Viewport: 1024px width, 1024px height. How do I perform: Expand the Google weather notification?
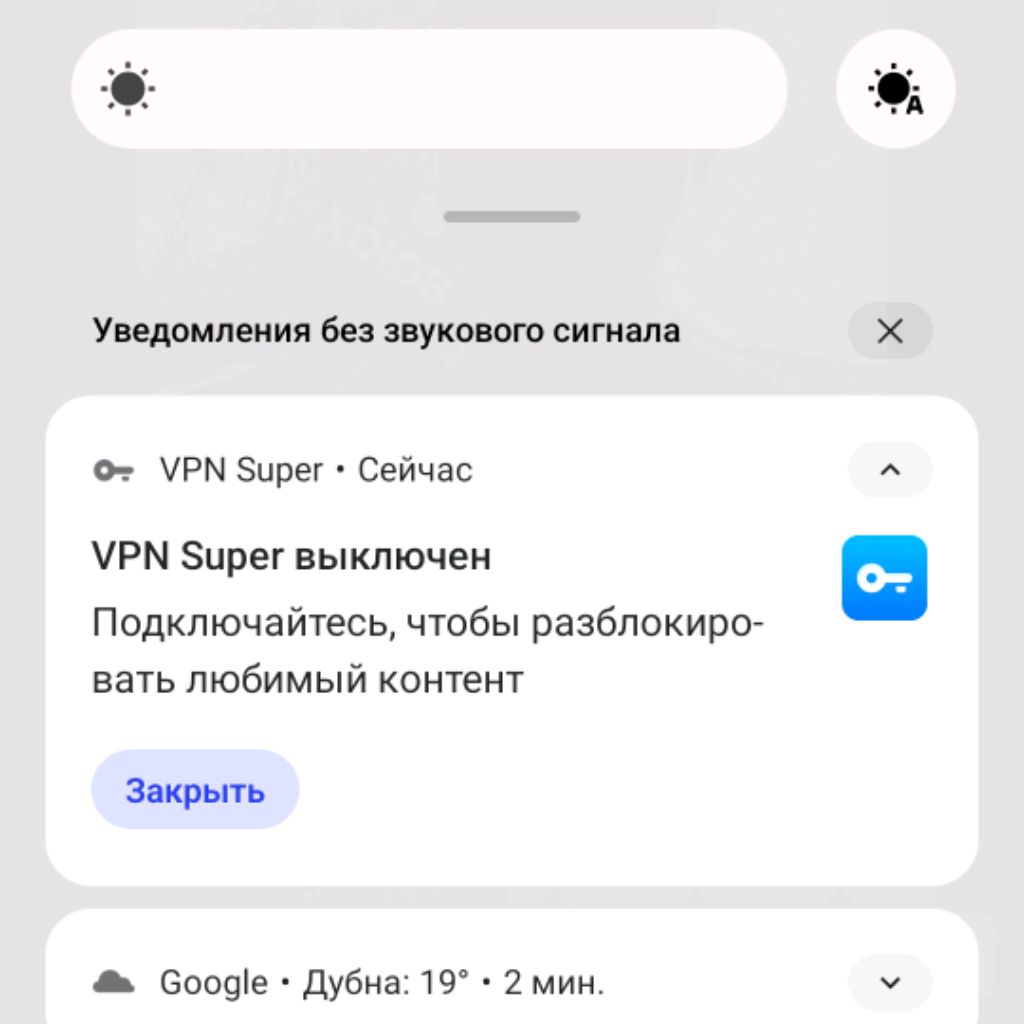click(x=889, y=982)
